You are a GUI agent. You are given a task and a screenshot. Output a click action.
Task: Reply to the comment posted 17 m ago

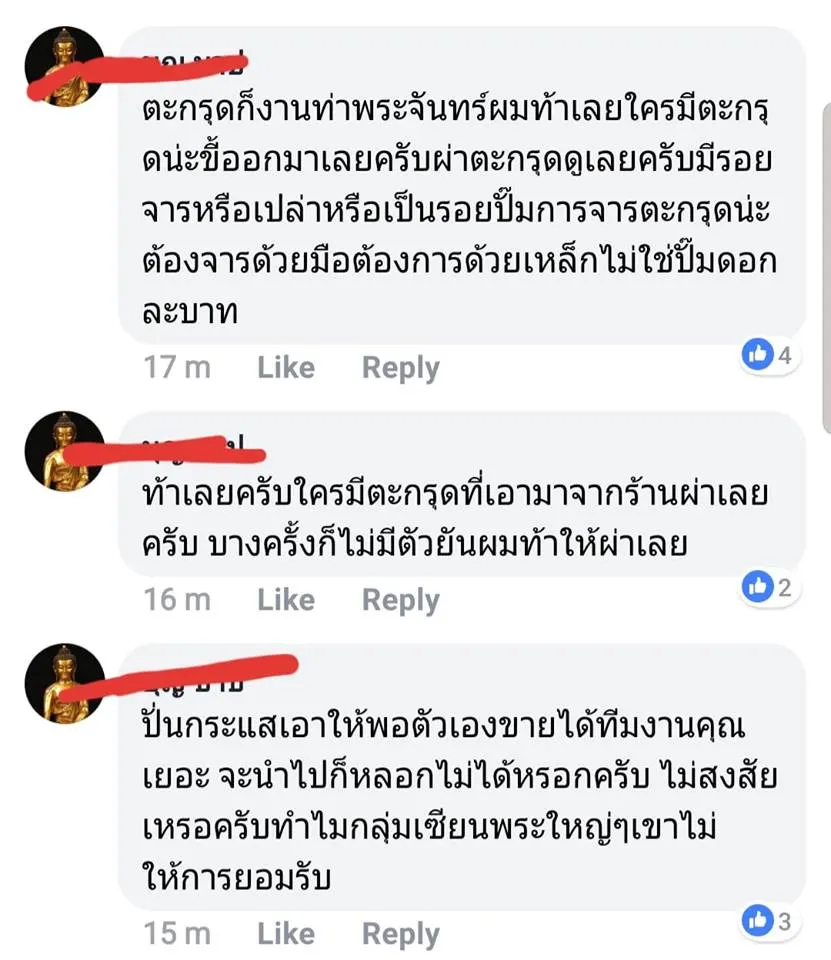pyautogui.click(x=400, y=368)
